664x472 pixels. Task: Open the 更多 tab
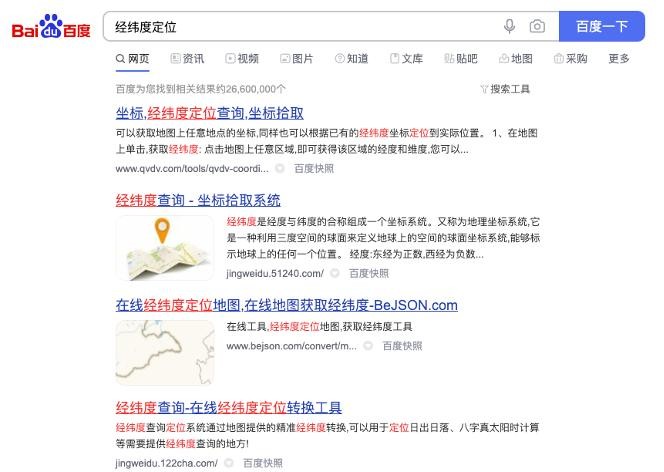pos(619,59)
